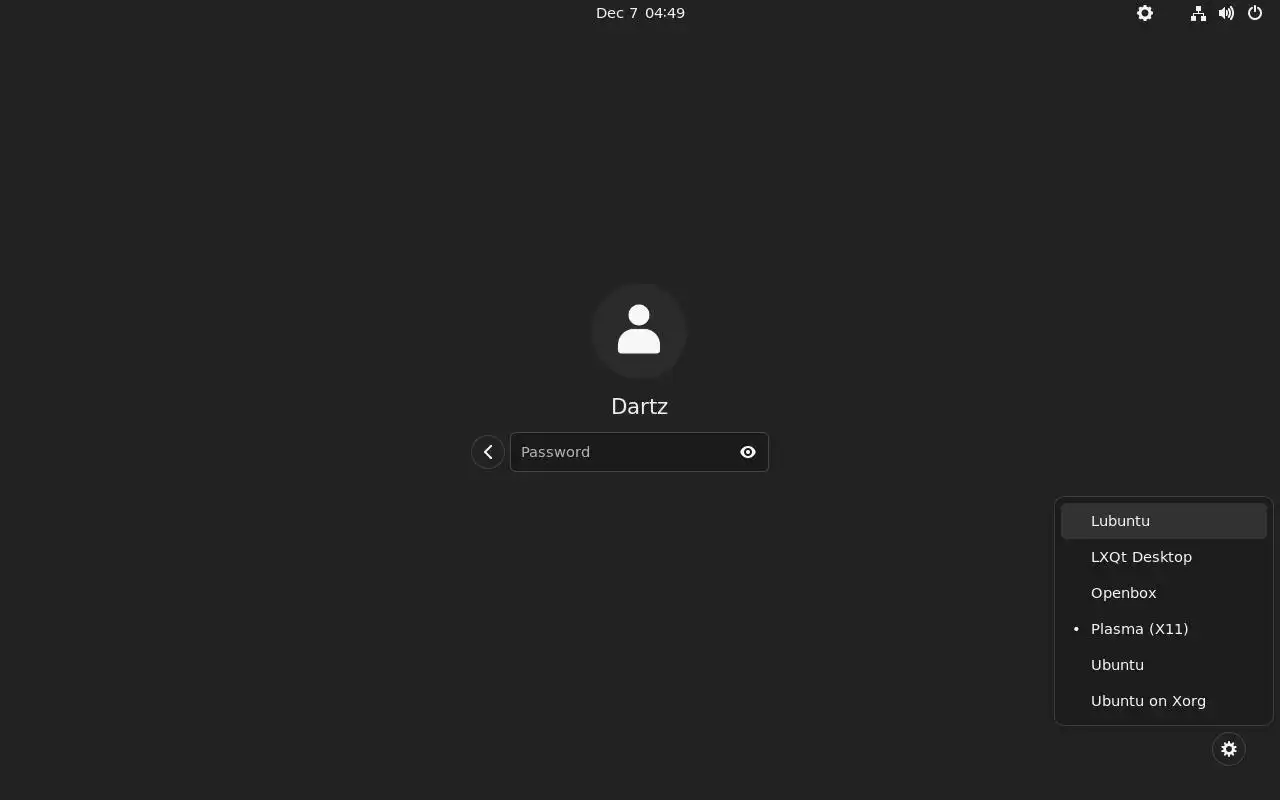Viewport: 1280px width, 800px height.
Task: Select the Lubuntu session
Action: click(1120, 521)
